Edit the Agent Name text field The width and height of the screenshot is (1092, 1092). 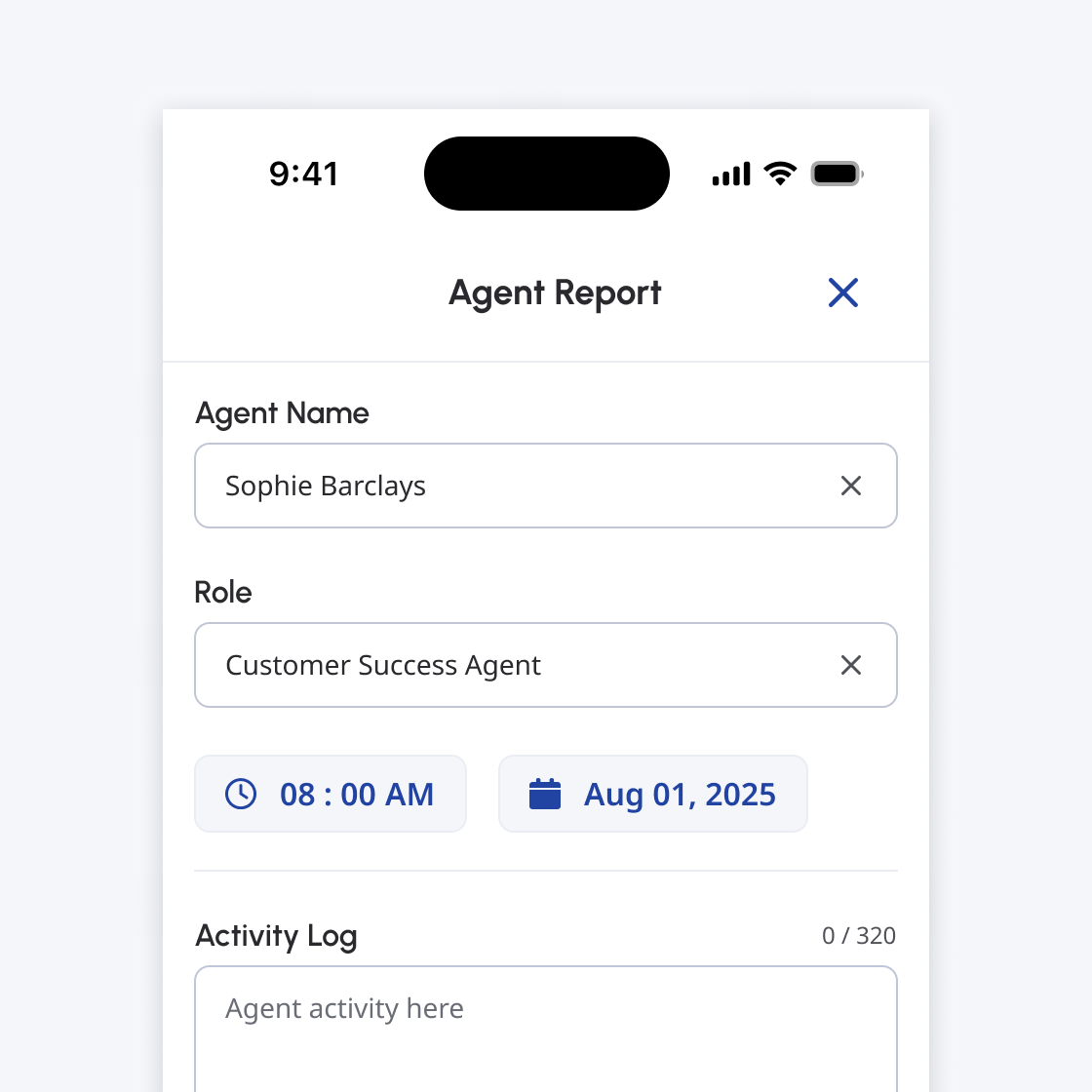click(x=517, y=486)
